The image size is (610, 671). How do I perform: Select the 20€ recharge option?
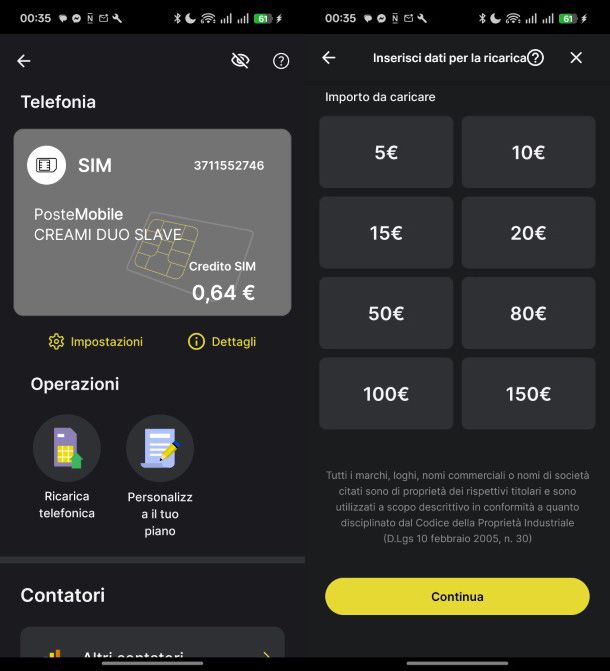tap(528, 233)
